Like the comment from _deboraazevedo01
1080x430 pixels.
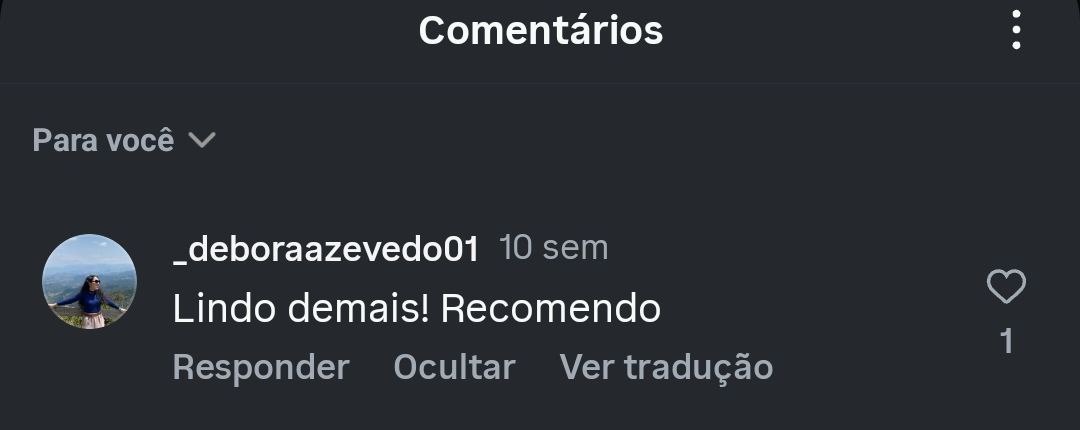1006,288
